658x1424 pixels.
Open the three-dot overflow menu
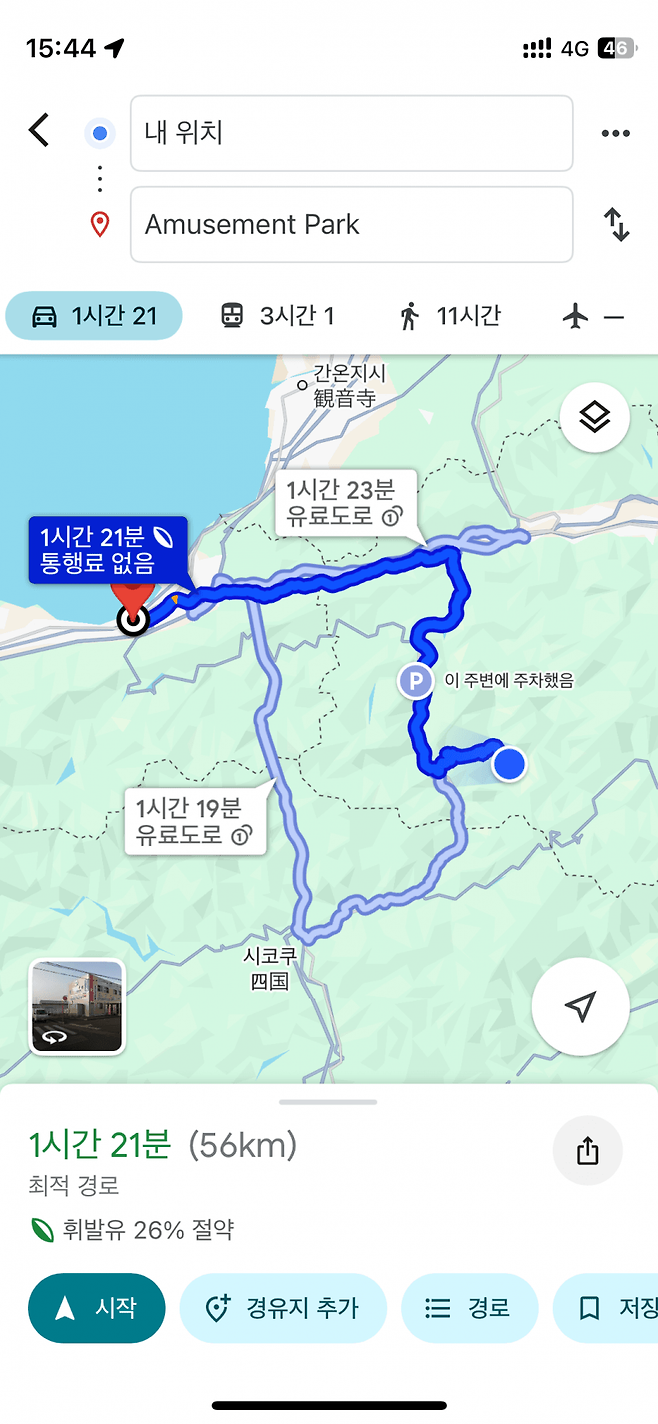click(x=615, y=134)
